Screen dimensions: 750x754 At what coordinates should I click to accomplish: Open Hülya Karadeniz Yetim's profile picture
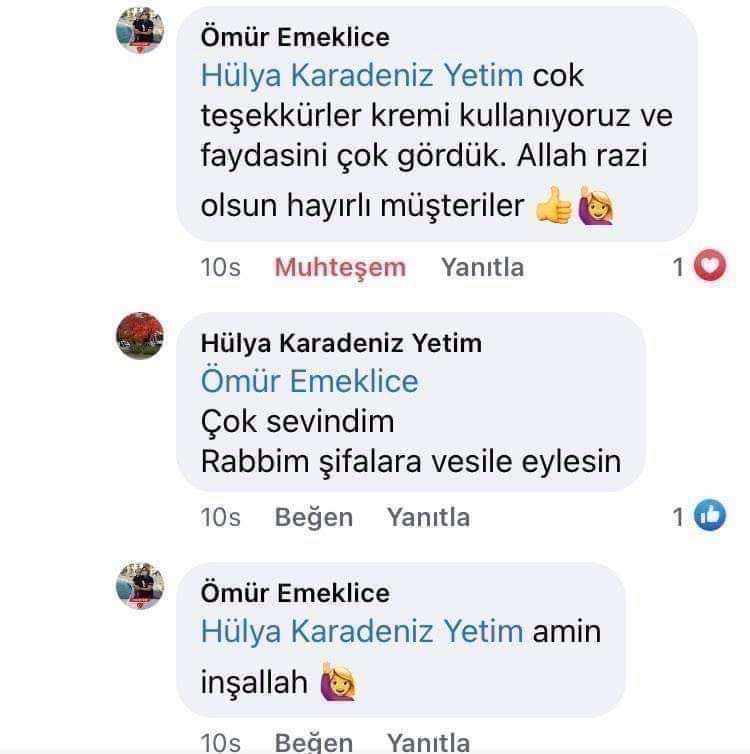[x=140, y=335]
